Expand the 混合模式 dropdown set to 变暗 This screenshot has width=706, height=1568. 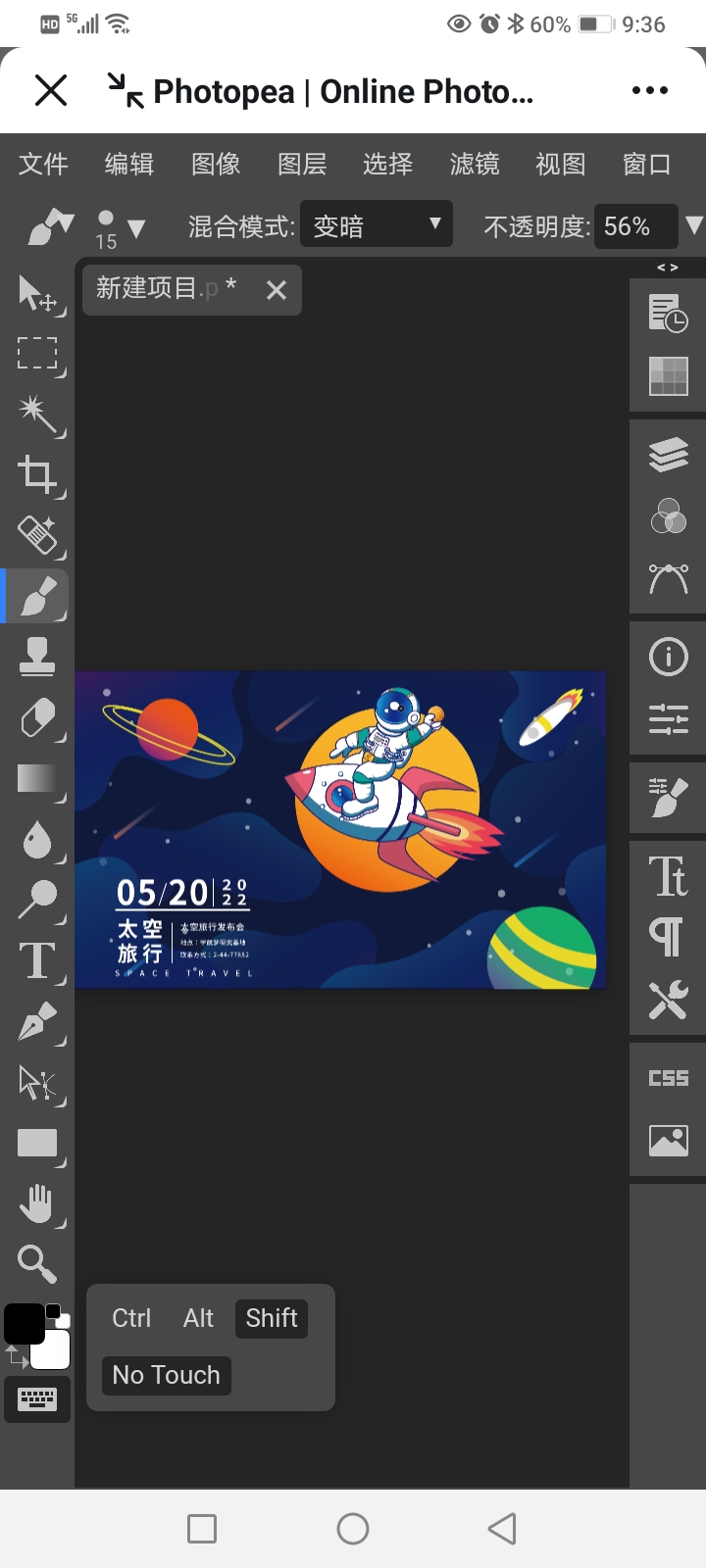(376, 226)
